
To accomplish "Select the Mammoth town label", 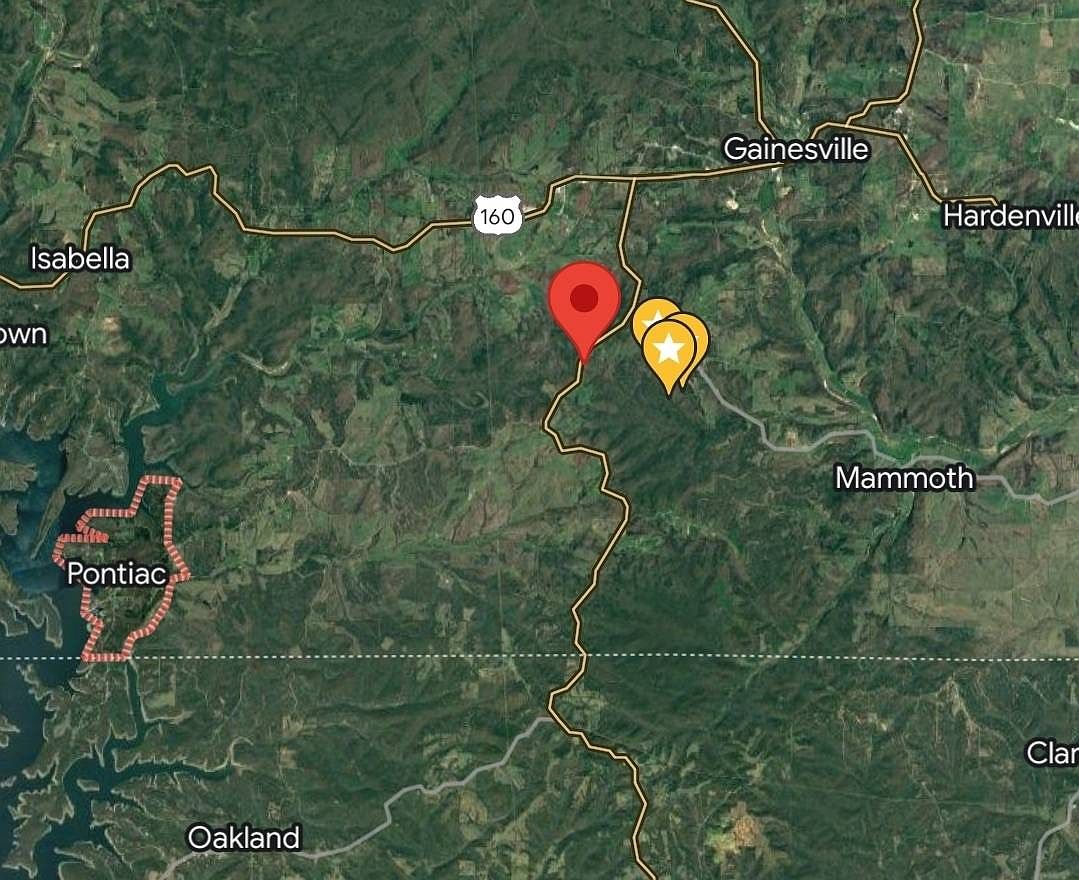I will pyautogui.click(x=904, y=478).
